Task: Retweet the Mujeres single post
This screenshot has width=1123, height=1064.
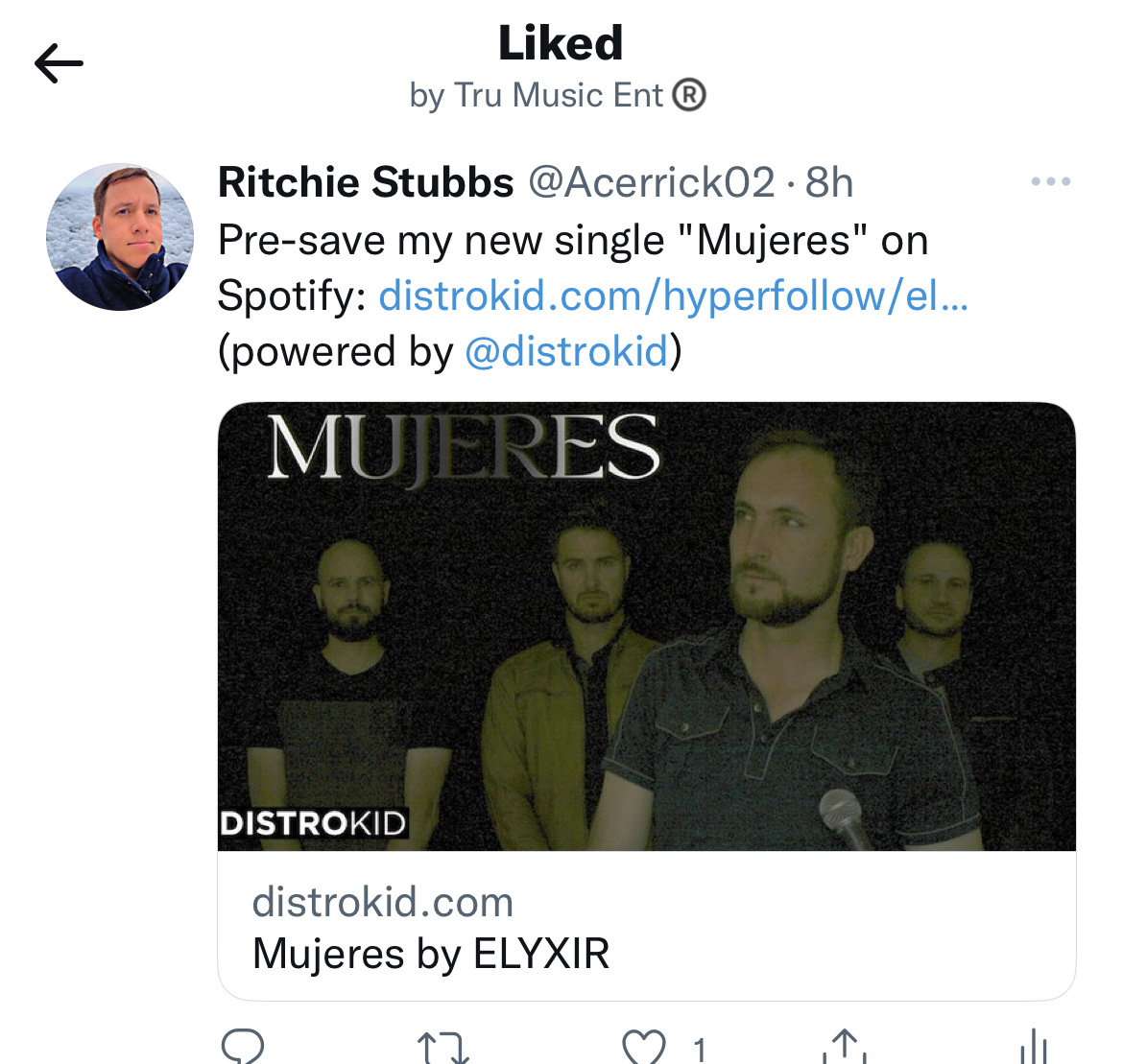Action: tap(443, 1047)
